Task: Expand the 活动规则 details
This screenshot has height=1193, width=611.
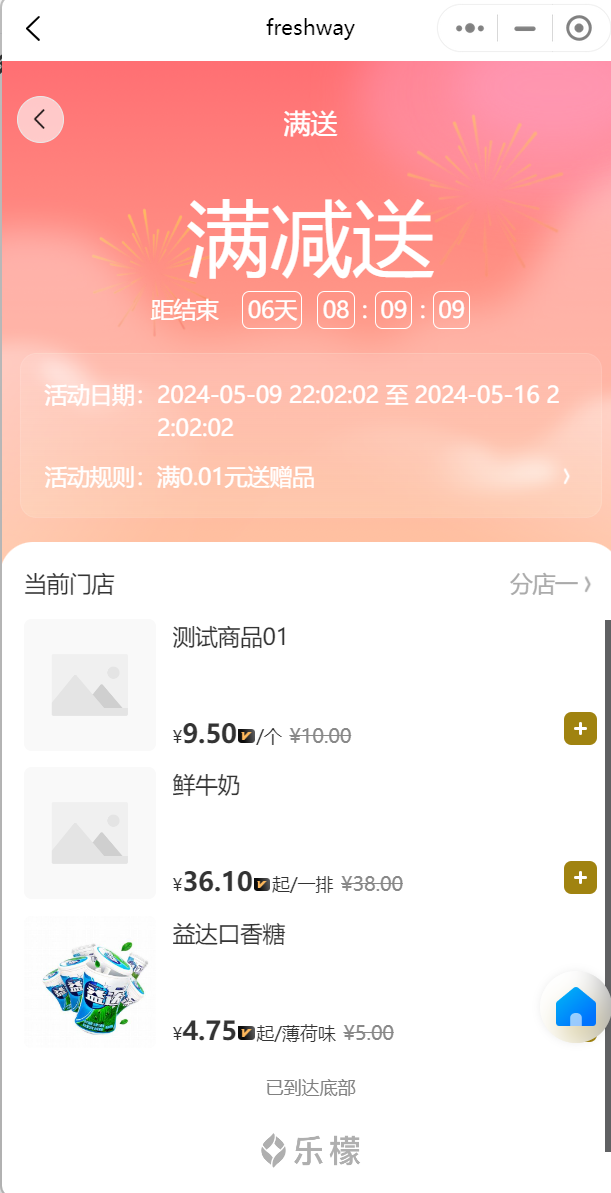Action: 566,477
